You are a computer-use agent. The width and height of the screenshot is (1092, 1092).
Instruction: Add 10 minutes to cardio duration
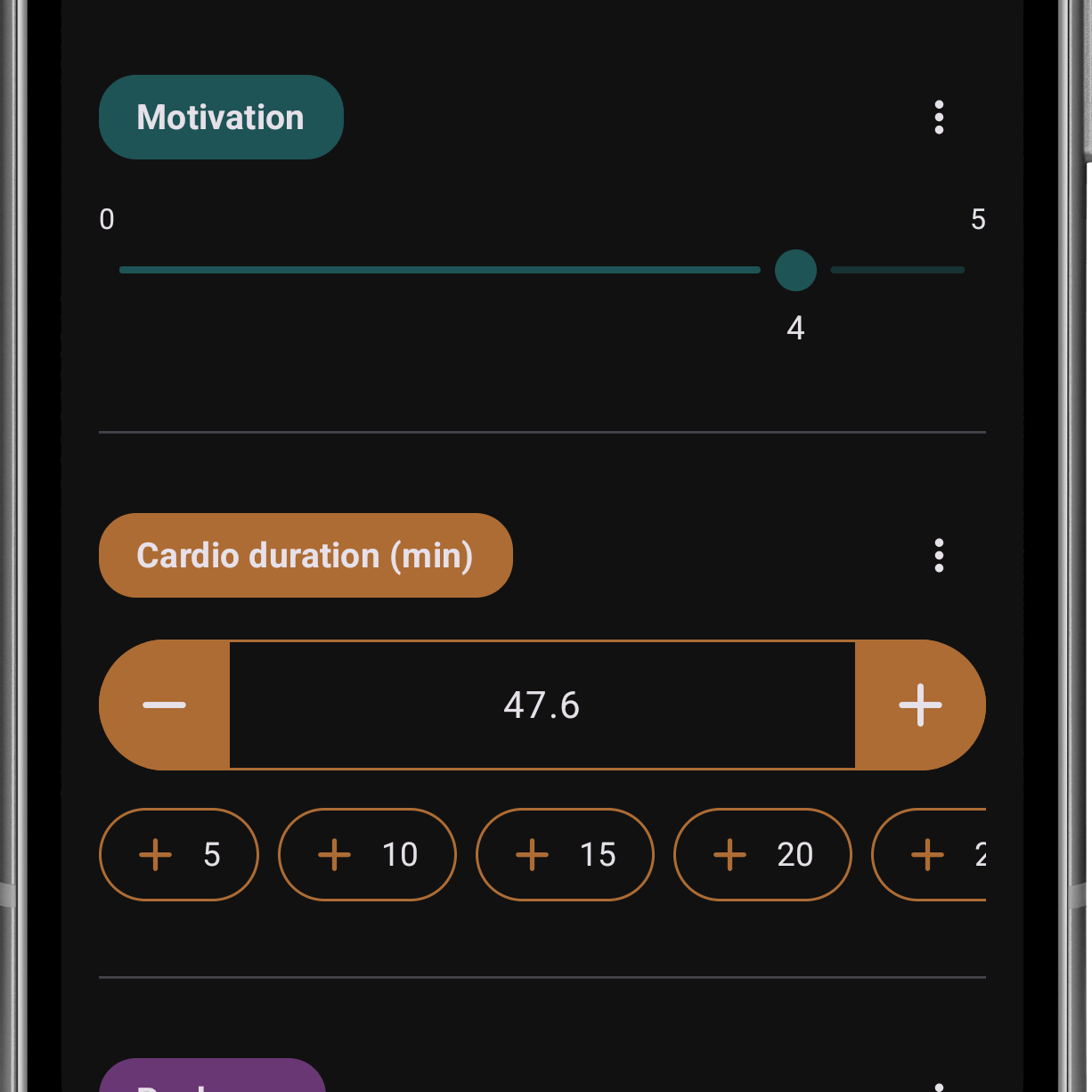367,855
